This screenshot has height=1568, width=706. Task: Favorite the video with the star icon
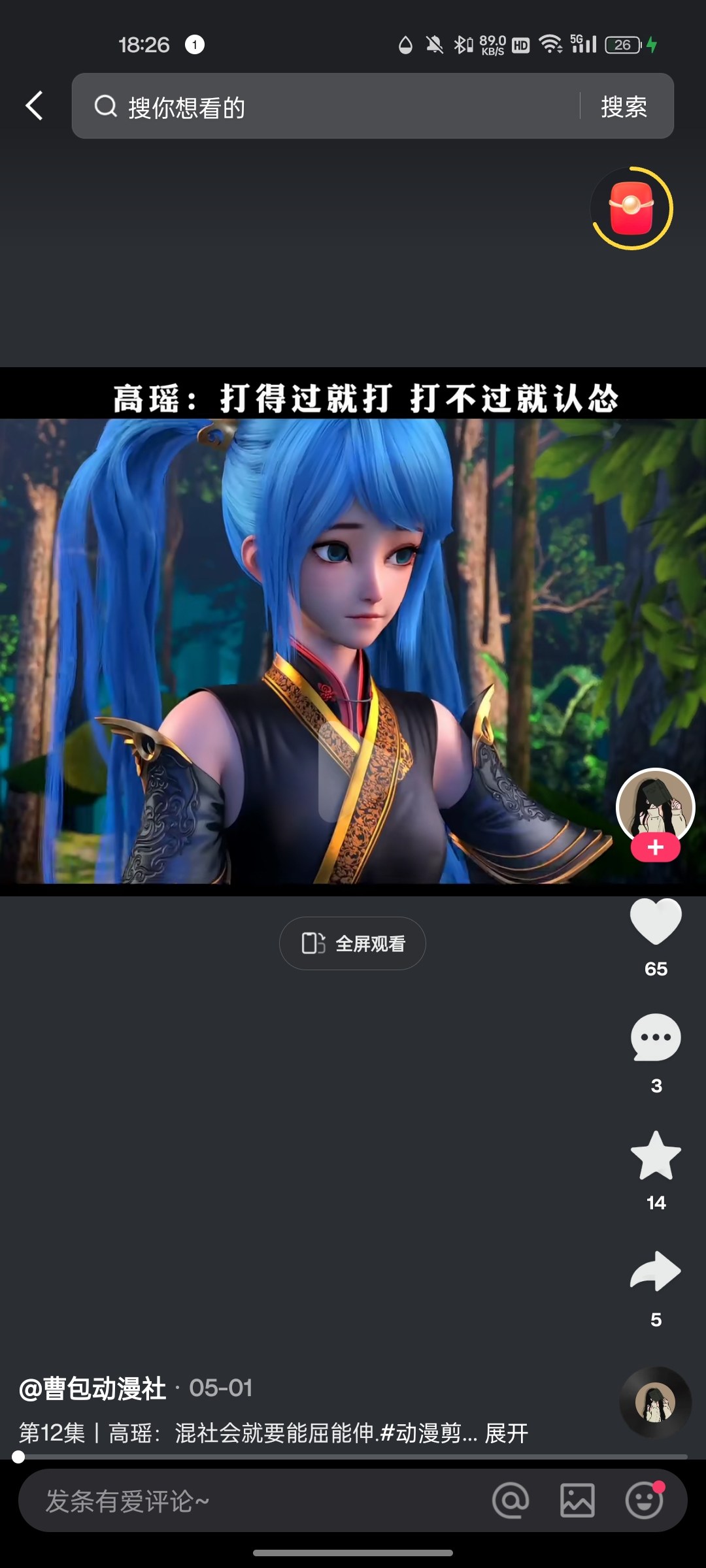point(656,1155)
